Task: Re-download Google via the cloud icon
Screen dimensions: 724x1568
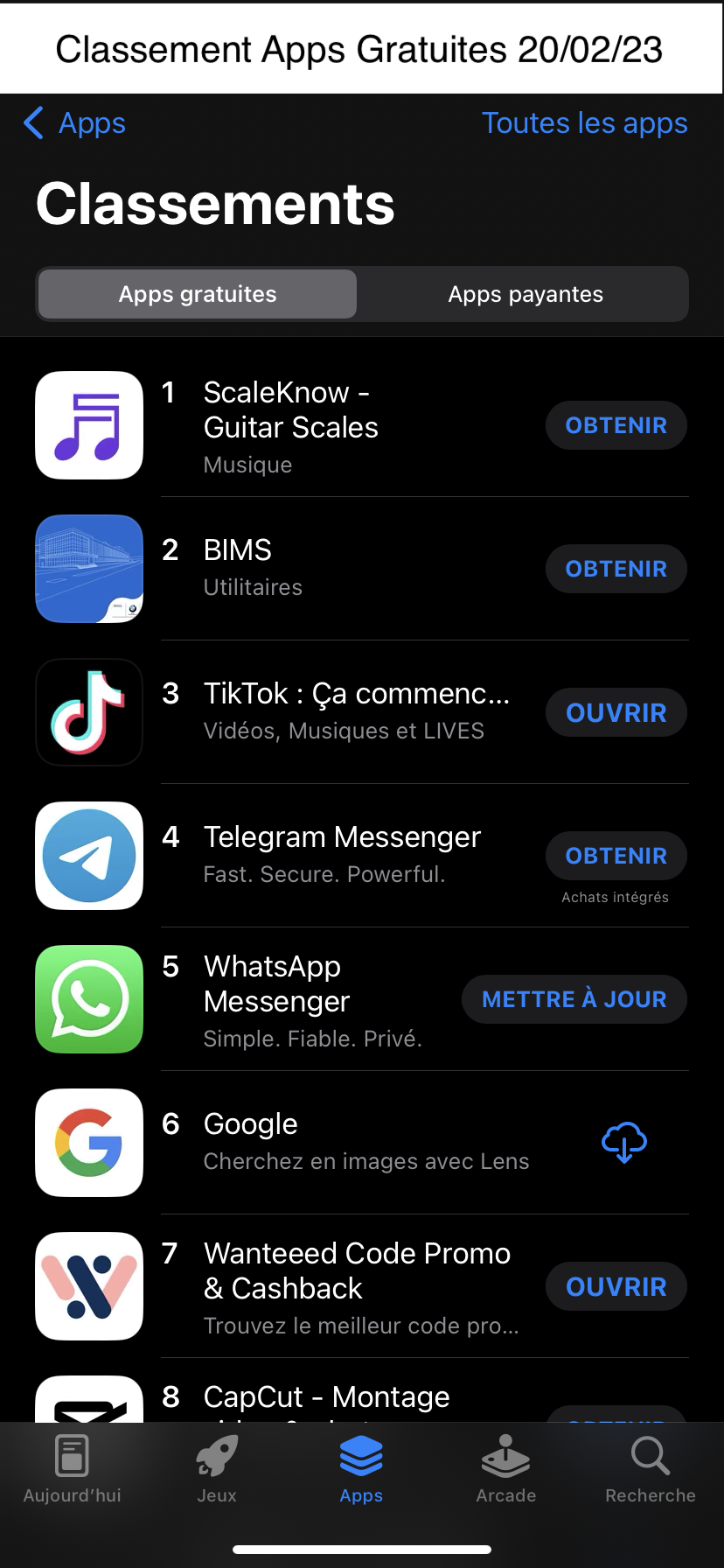Action: [x=624, y=1142]
